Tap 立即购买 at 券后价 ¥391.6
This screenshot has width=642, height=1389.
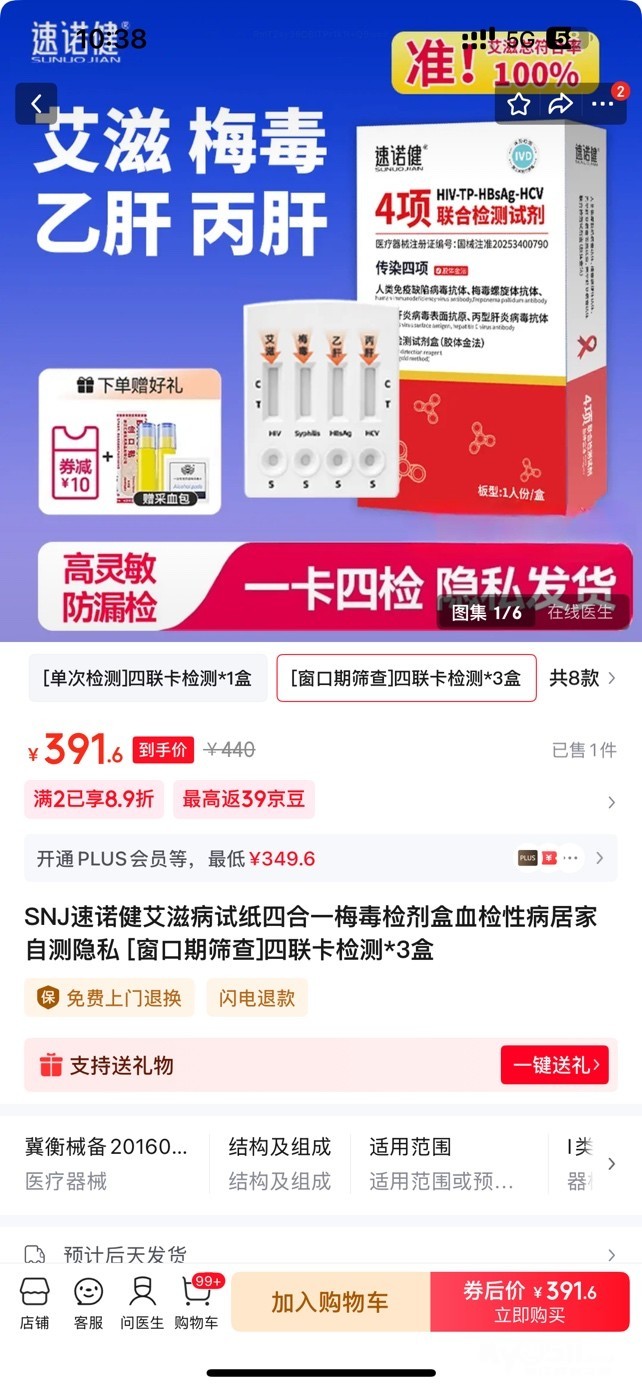pos(529,1302)
